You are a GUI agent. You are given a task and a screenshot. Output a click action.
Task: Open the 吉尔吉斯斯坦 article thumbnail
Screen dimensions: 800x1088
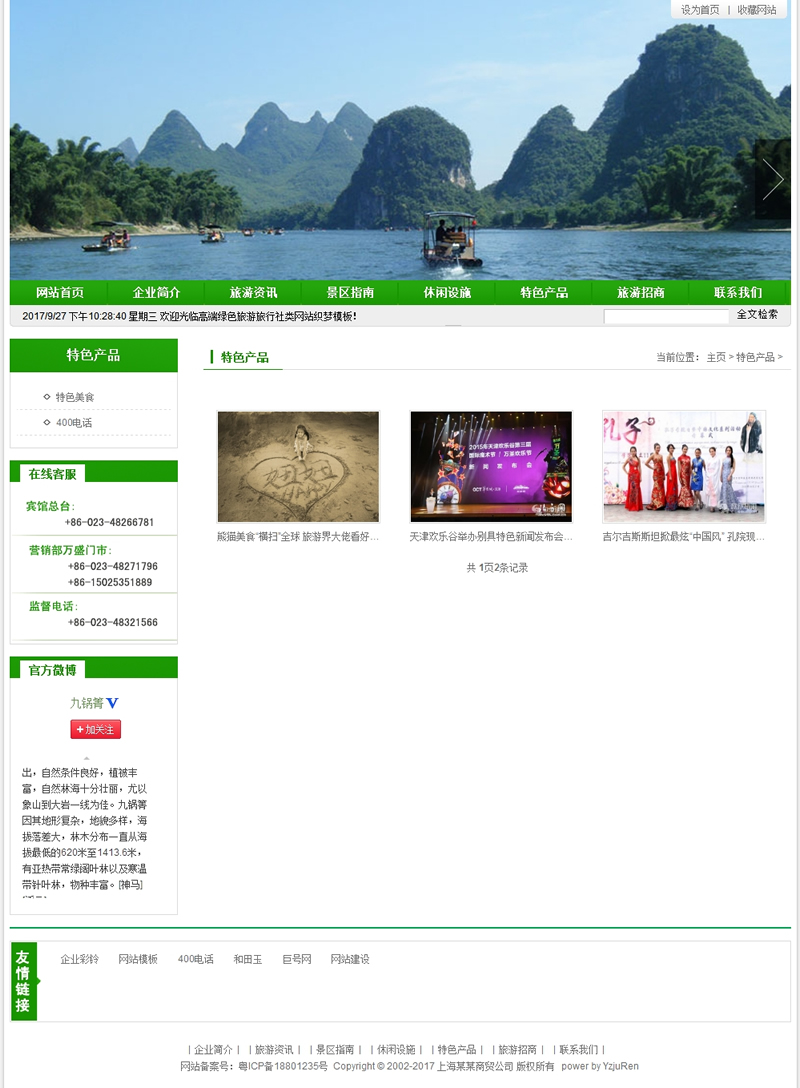point(684,466)
